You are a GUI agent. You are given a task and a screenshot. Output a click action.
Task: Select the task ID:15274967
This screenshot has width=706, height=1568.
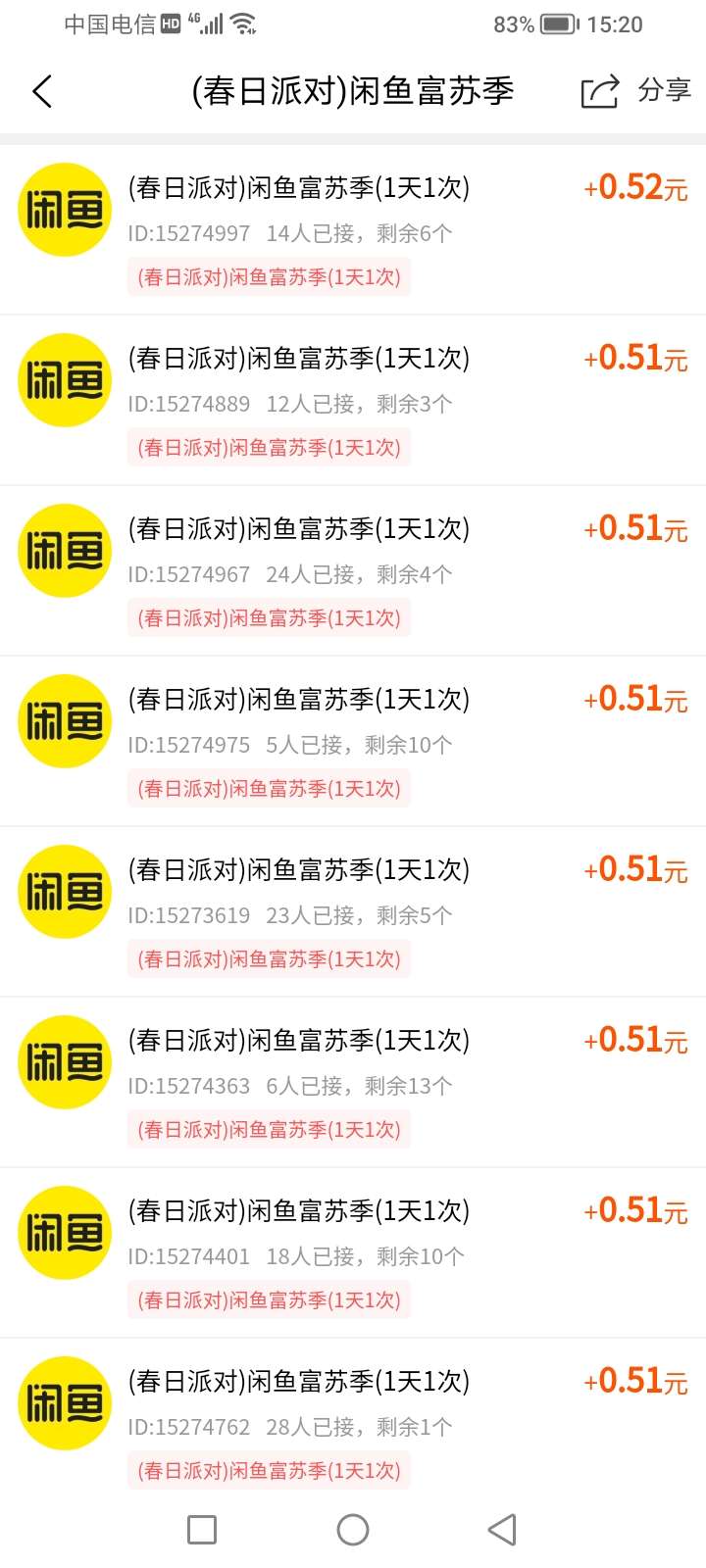353,570
